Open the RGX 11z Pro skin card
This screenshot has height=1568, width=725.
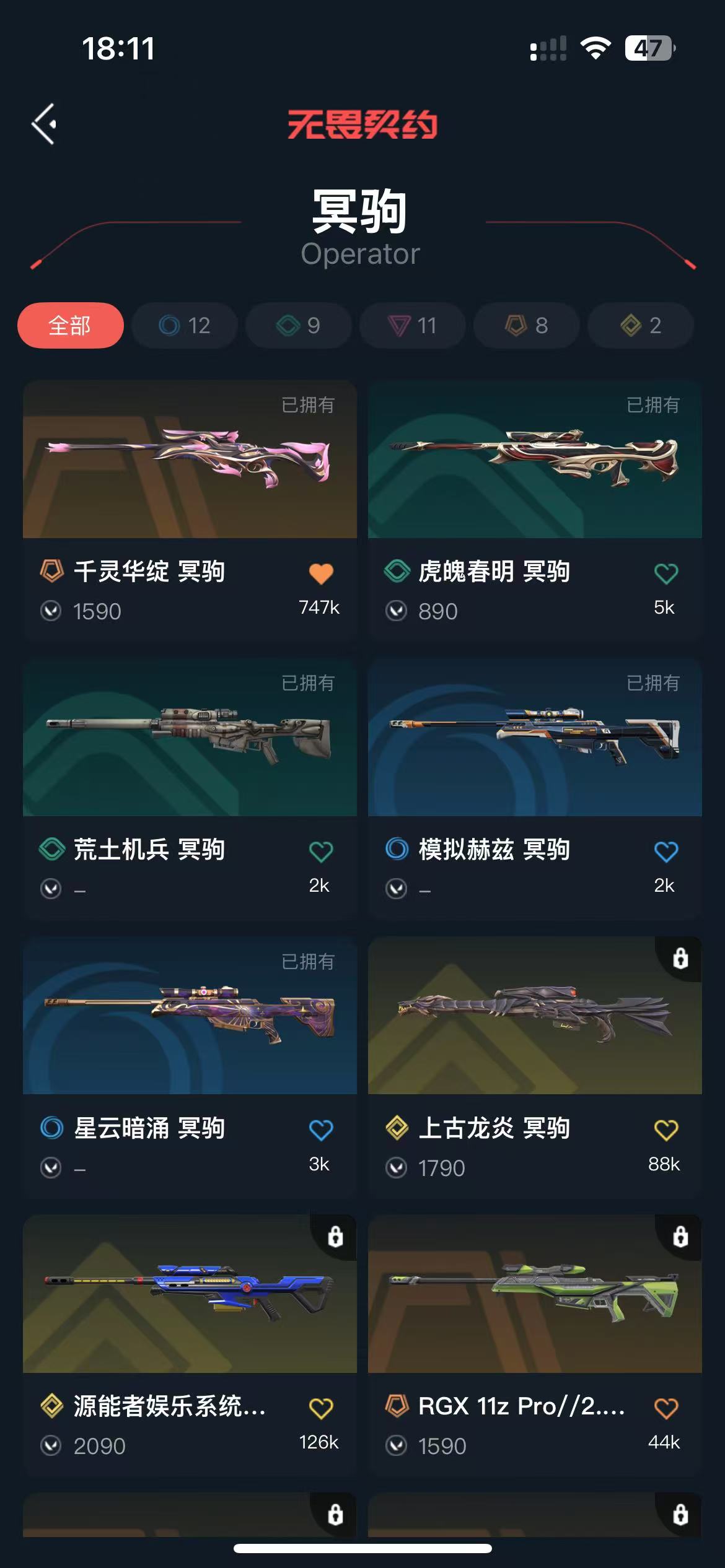534,1294
